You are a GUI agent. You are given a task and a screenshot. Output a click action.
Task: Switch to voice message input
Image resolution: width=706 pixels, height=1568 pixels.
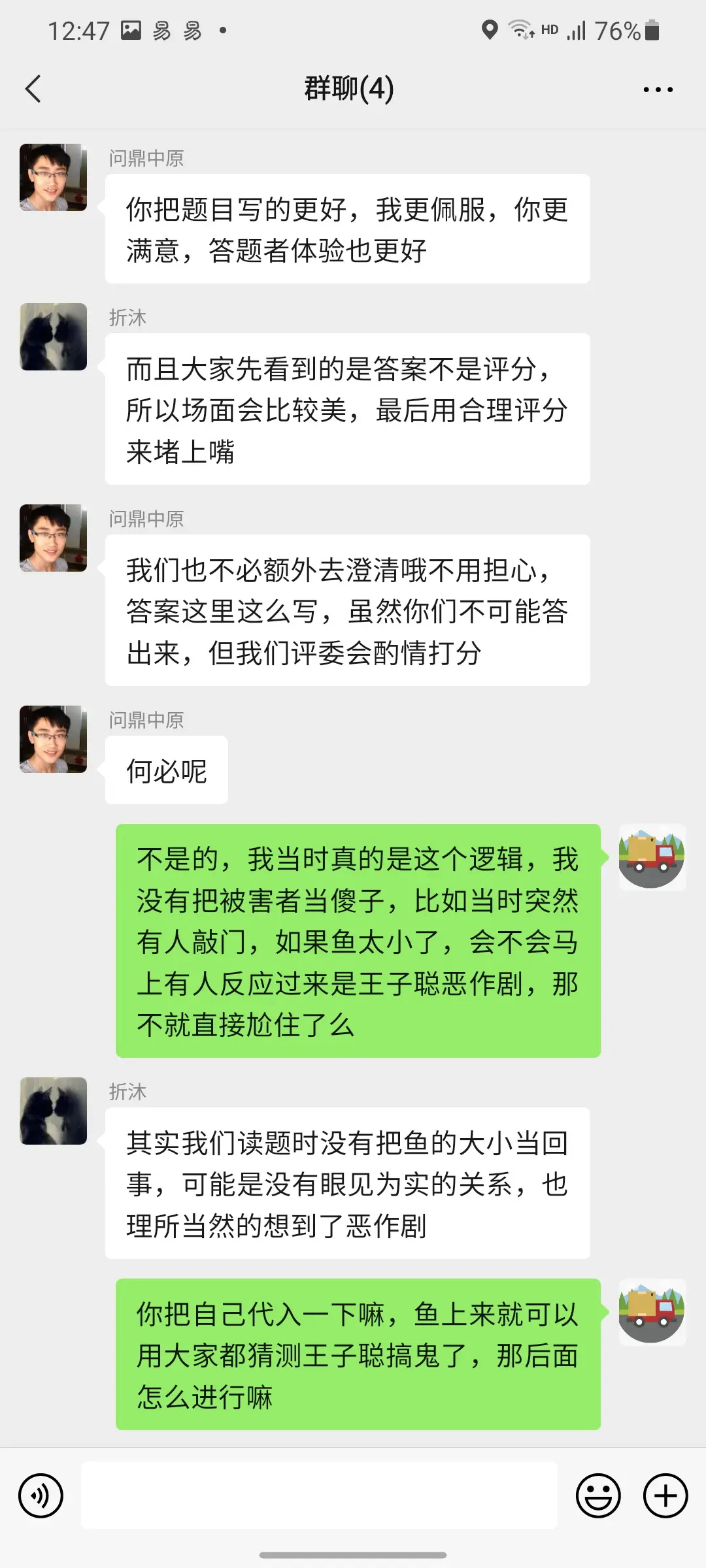[41, 1495]
